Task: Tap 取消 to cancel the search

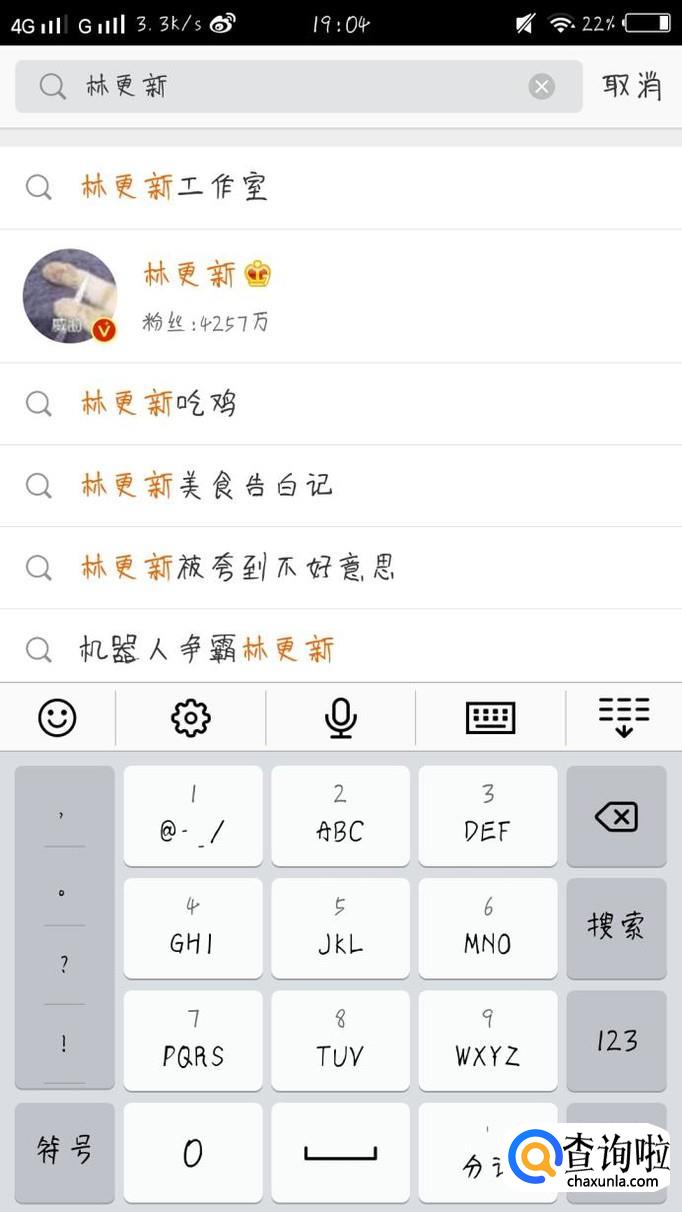Action: coord(632,86)
